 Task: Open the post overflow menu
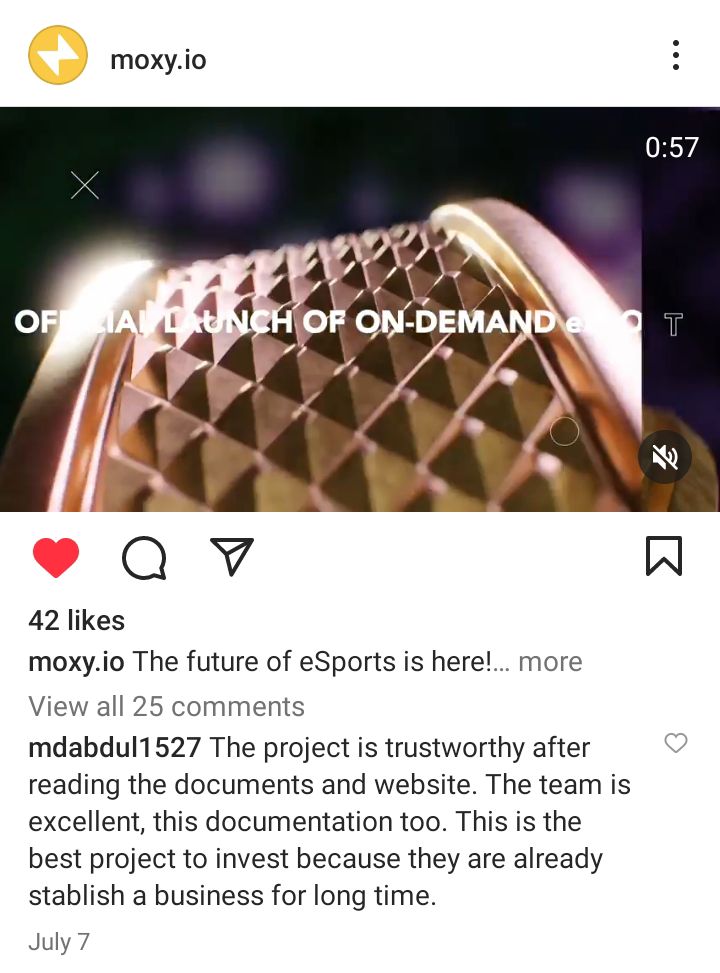pos(676,56)
